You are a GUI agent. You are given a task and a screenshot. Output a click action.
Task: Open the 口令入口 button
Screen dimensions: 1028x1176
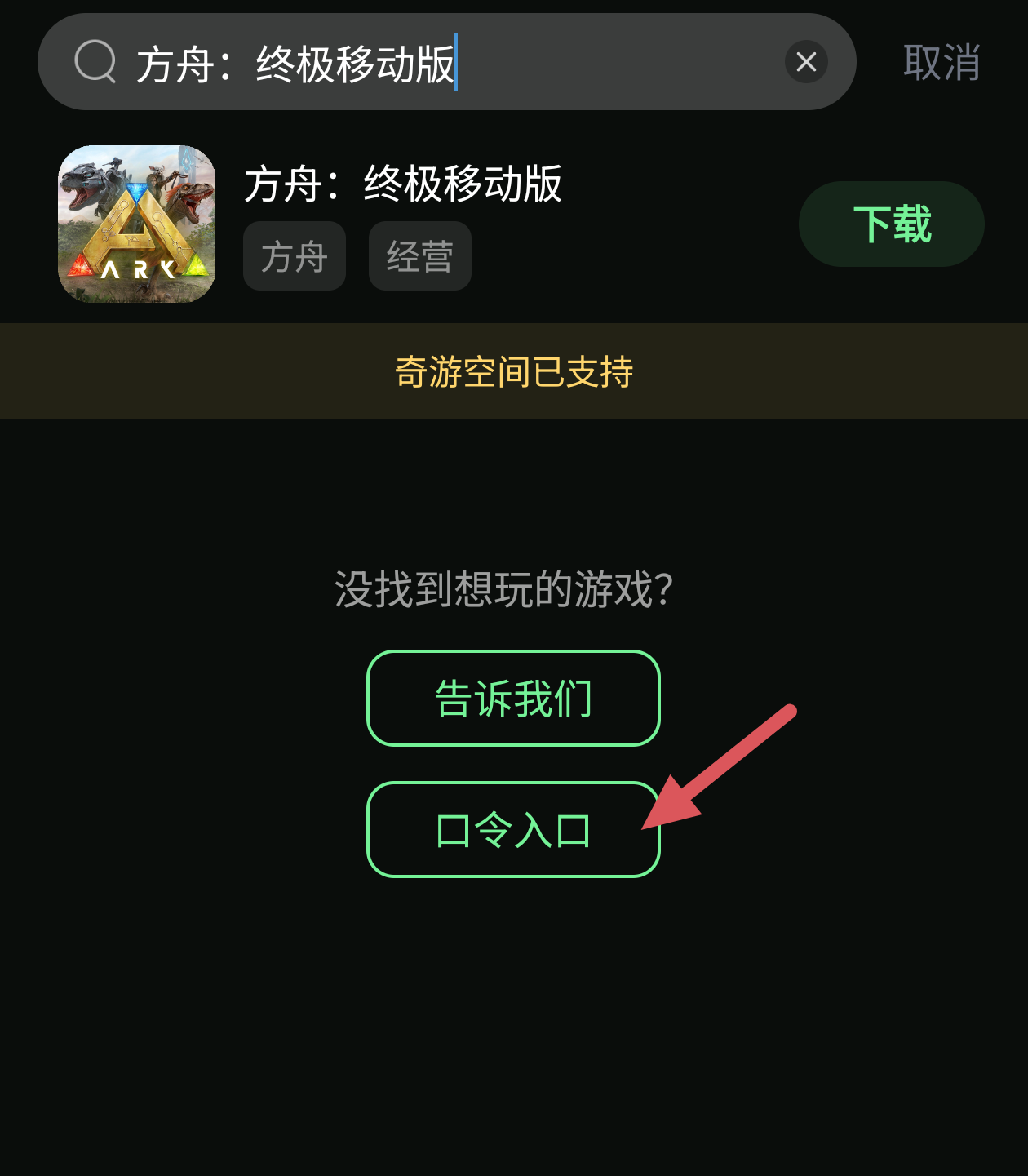point(513,830)
